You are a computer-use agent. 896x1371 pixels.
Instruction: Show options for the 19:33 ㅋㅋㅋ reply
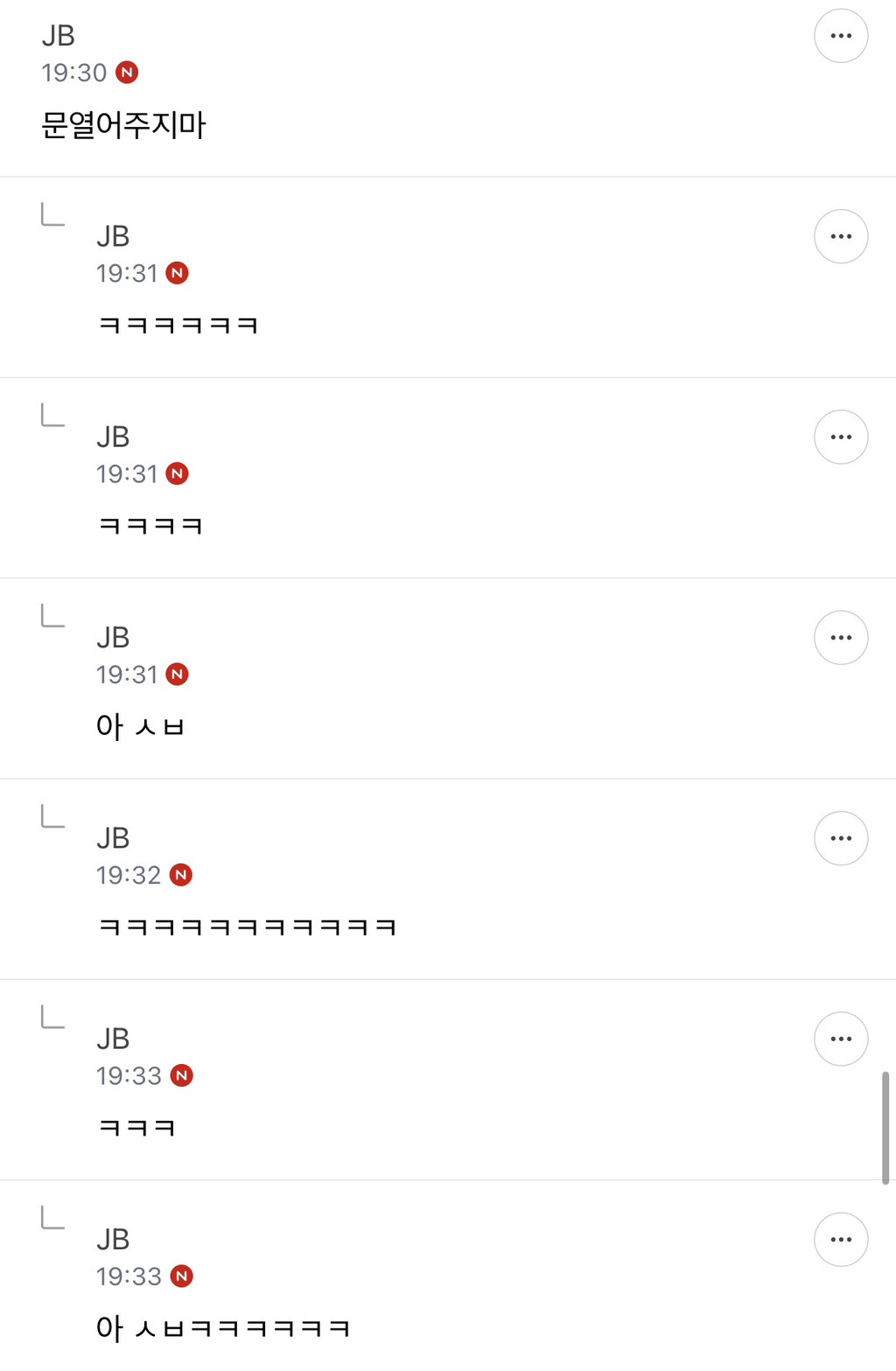tap(840, 1039)
